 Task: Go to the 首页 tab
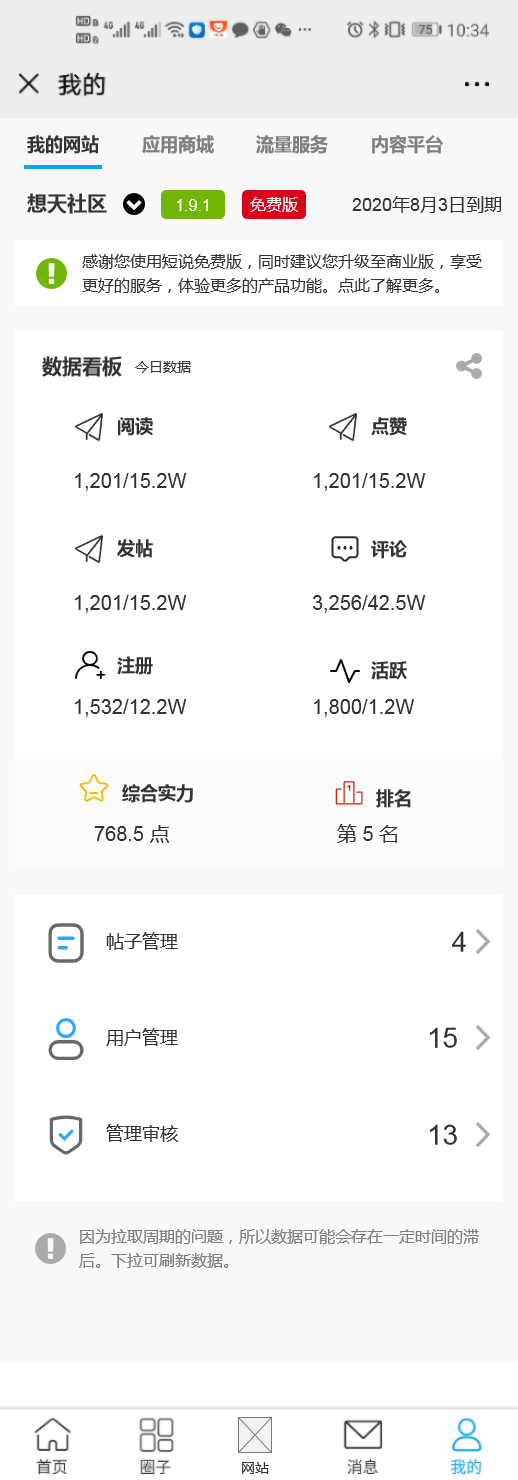click(x=52, y=1447)
